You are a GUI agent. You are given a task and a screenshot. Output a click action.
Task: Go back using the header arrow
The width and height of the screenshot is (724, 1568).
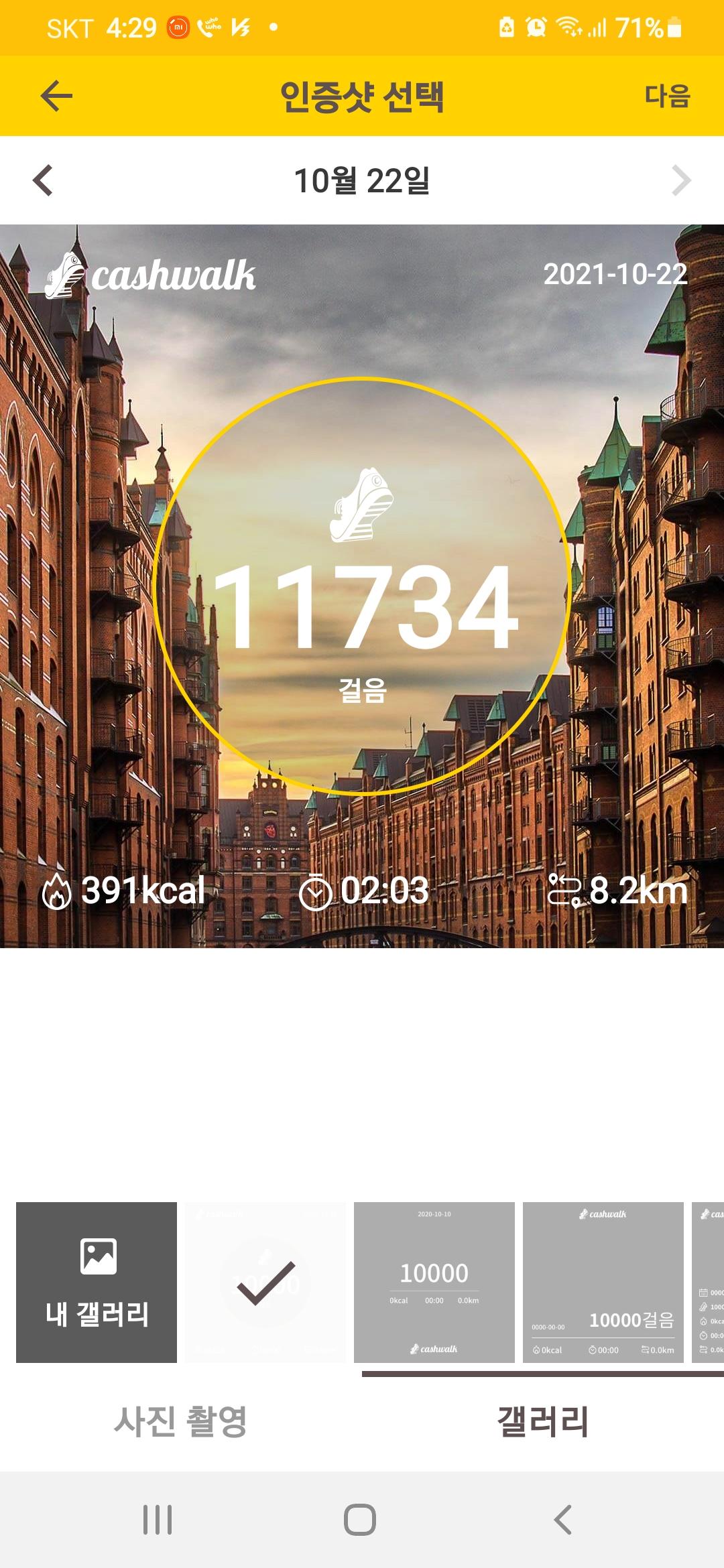(56, 96)
